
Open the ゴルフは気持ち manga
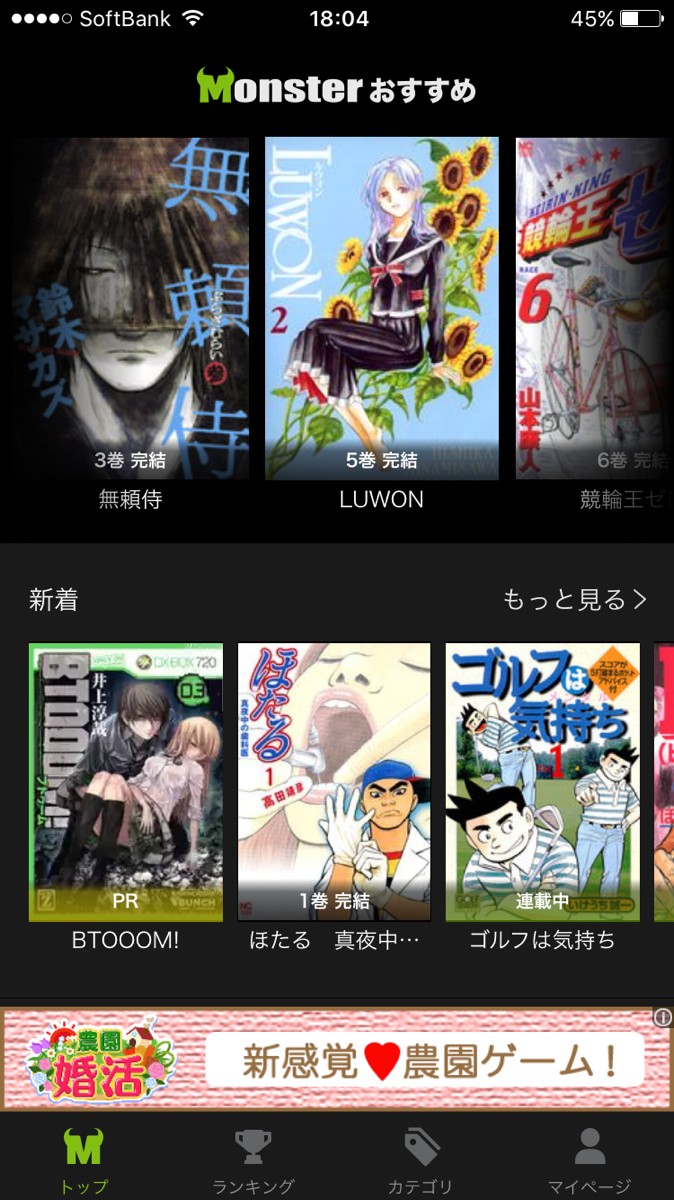point(542,781)
